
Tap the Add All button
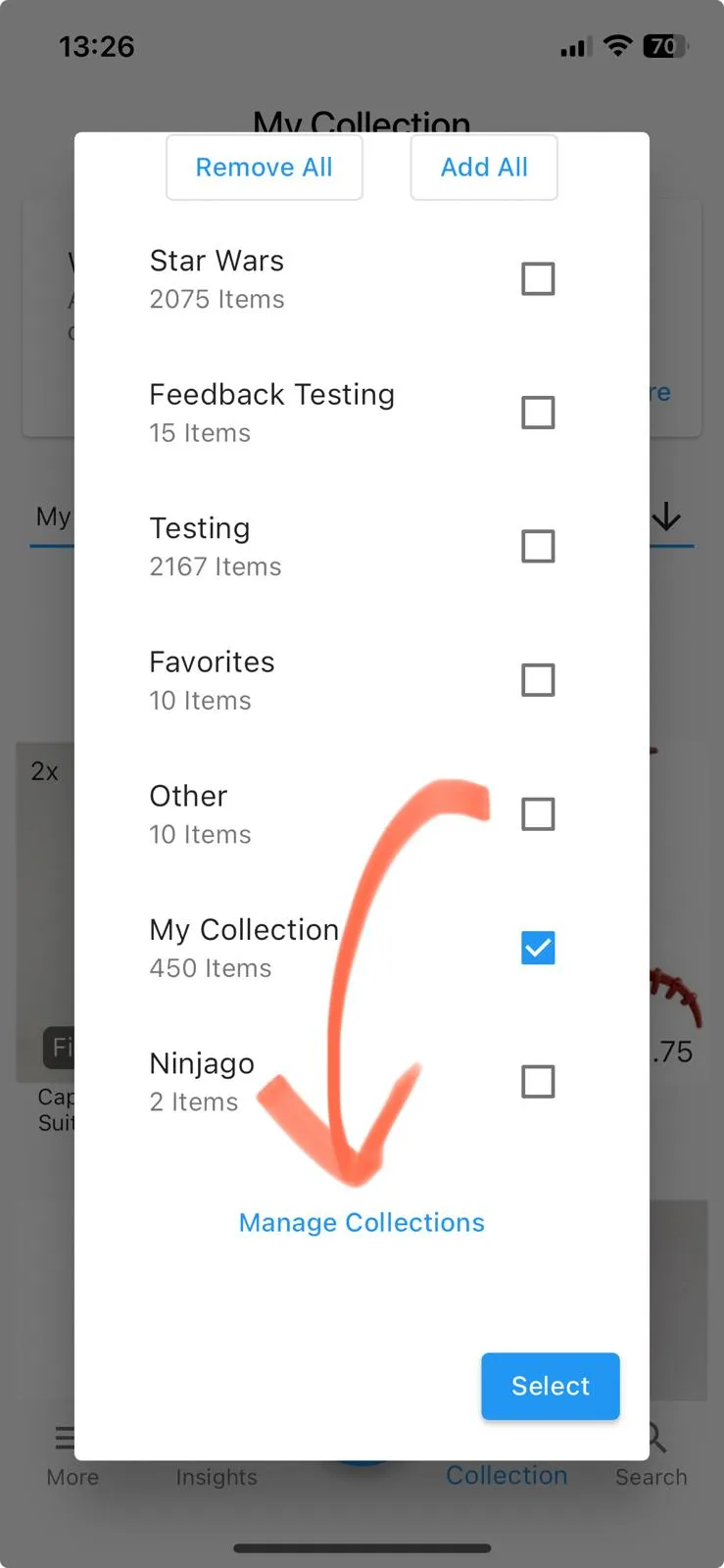click(484, 168)
